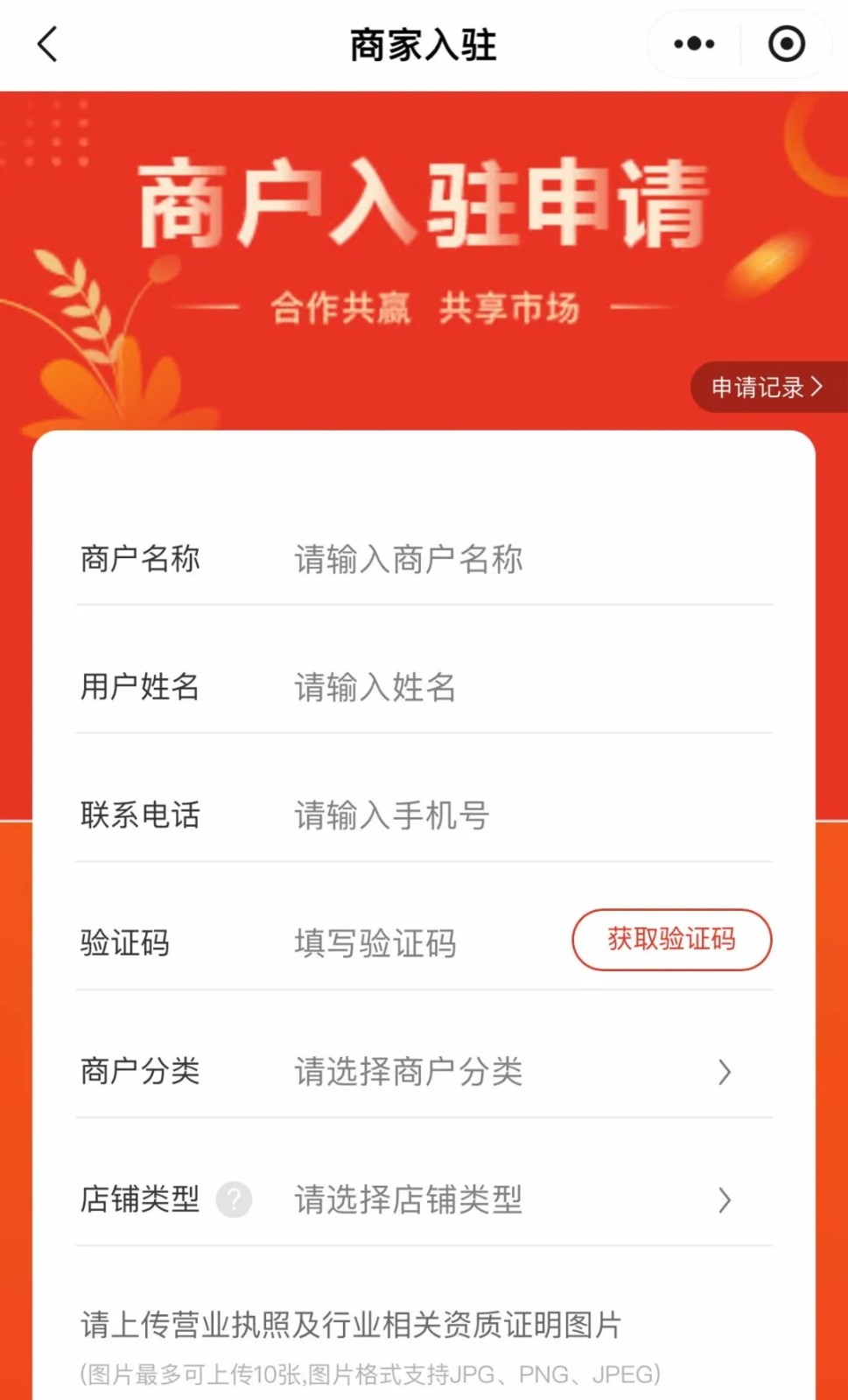The height and width of the screenshot is (1400, 848).
Task: Tap 获取验证码 to request verification code
Action: [671, 940]
